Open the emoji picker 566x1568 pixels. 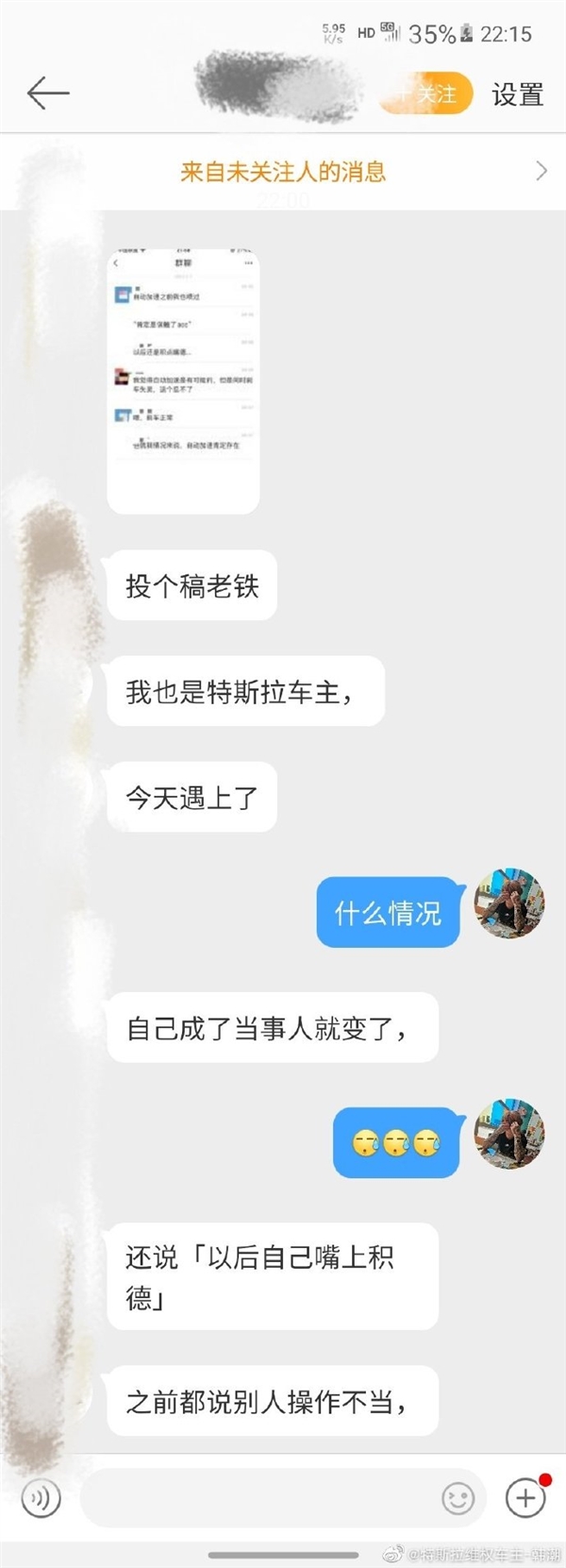[458, 1498]
